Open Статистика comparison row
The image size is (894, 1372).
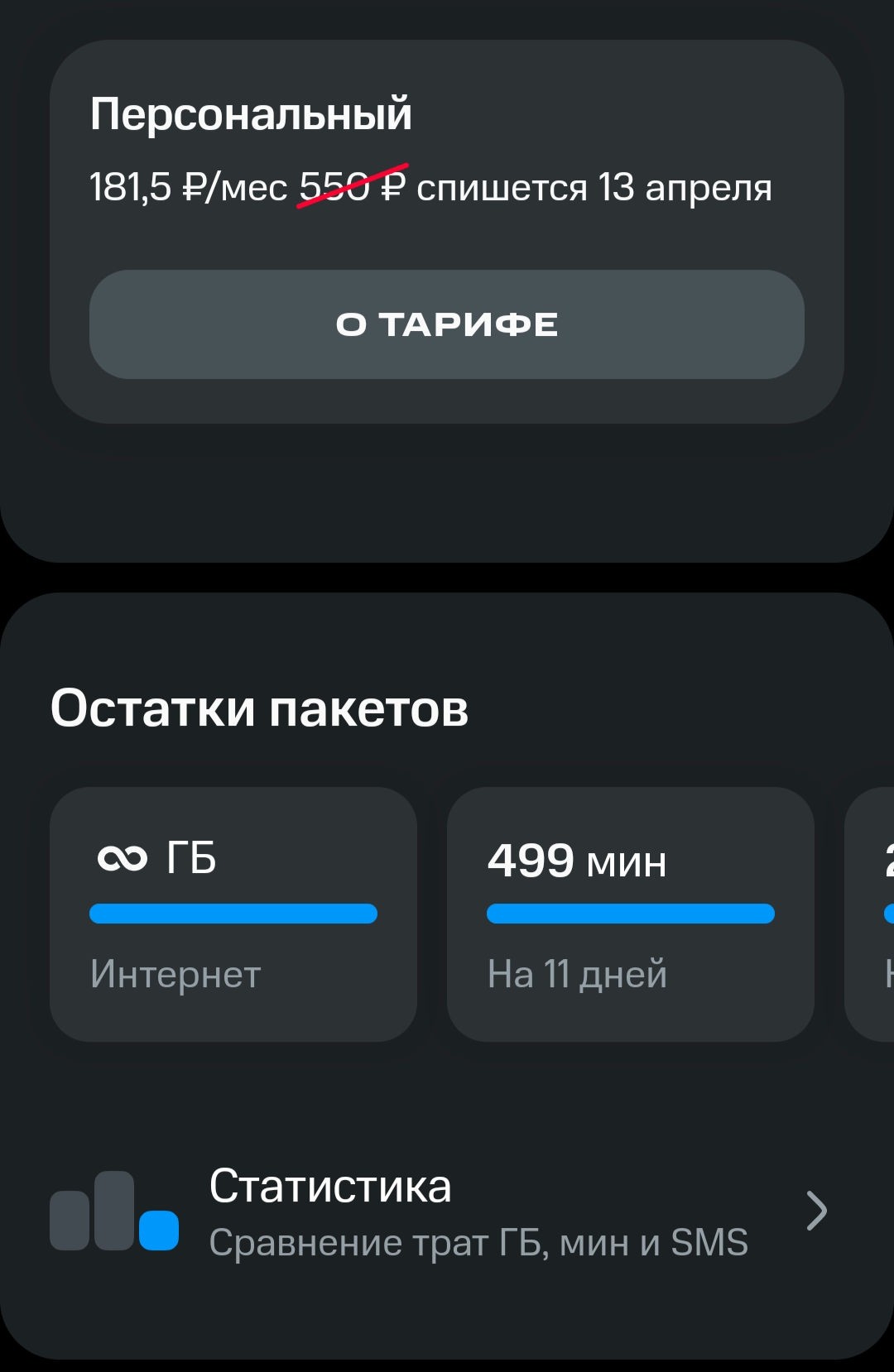point(447,1212)
